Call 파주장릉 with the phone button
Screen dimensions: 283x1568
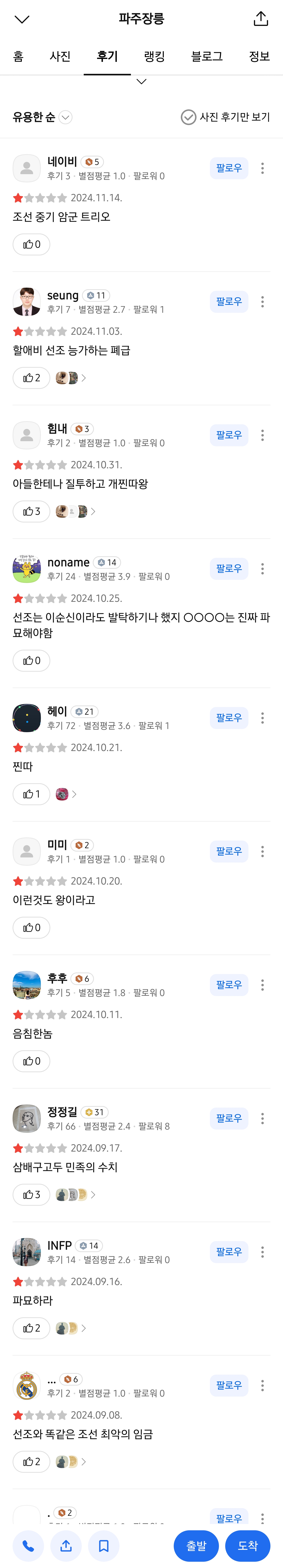[28, 1545]
